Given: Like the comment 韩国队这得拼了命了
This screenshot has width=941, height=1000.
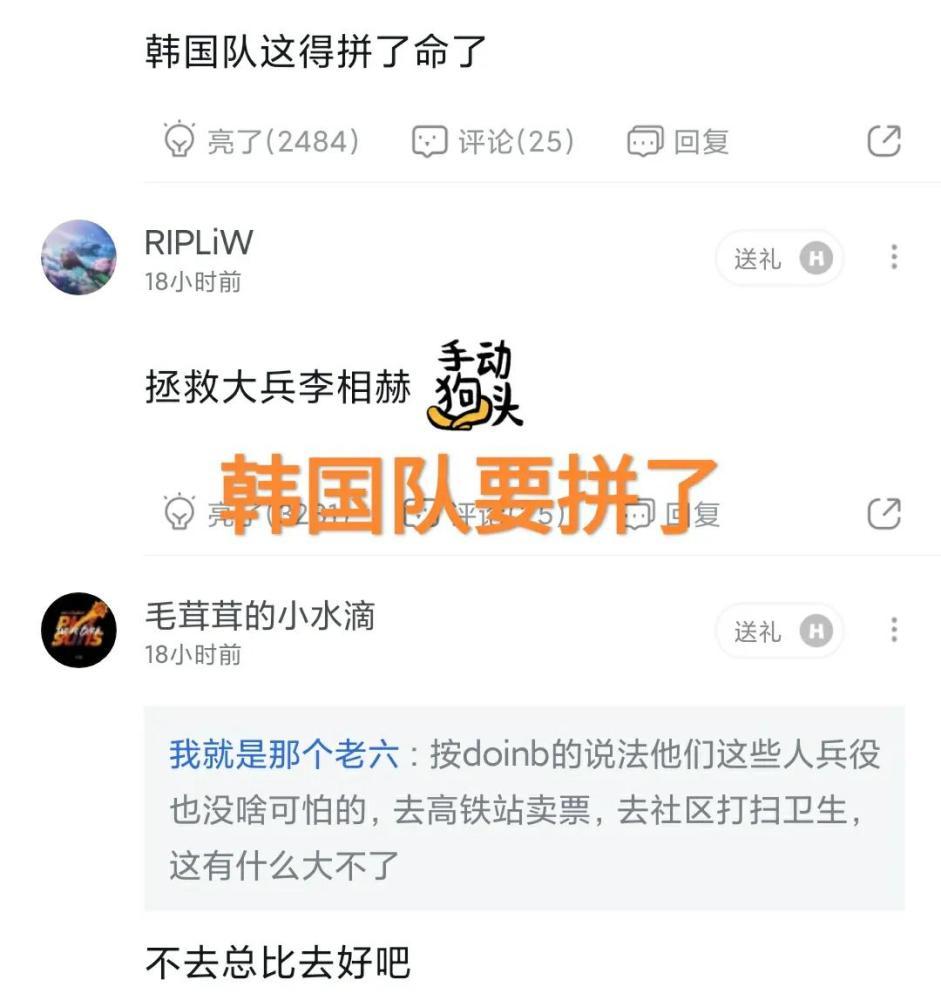Looking at the screenshot, I should click(261, 141).
